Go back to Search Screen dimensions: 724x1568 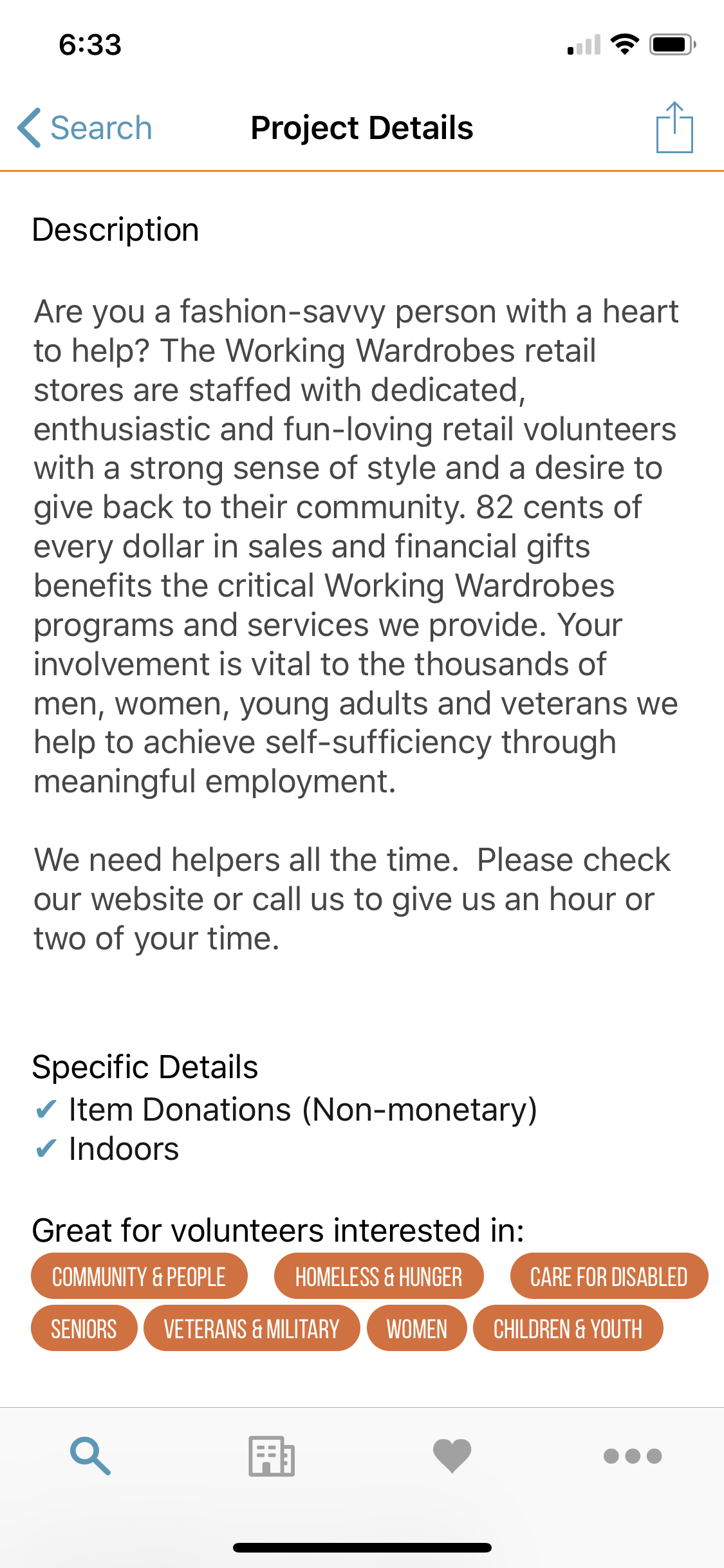click(x=85, y=127)
